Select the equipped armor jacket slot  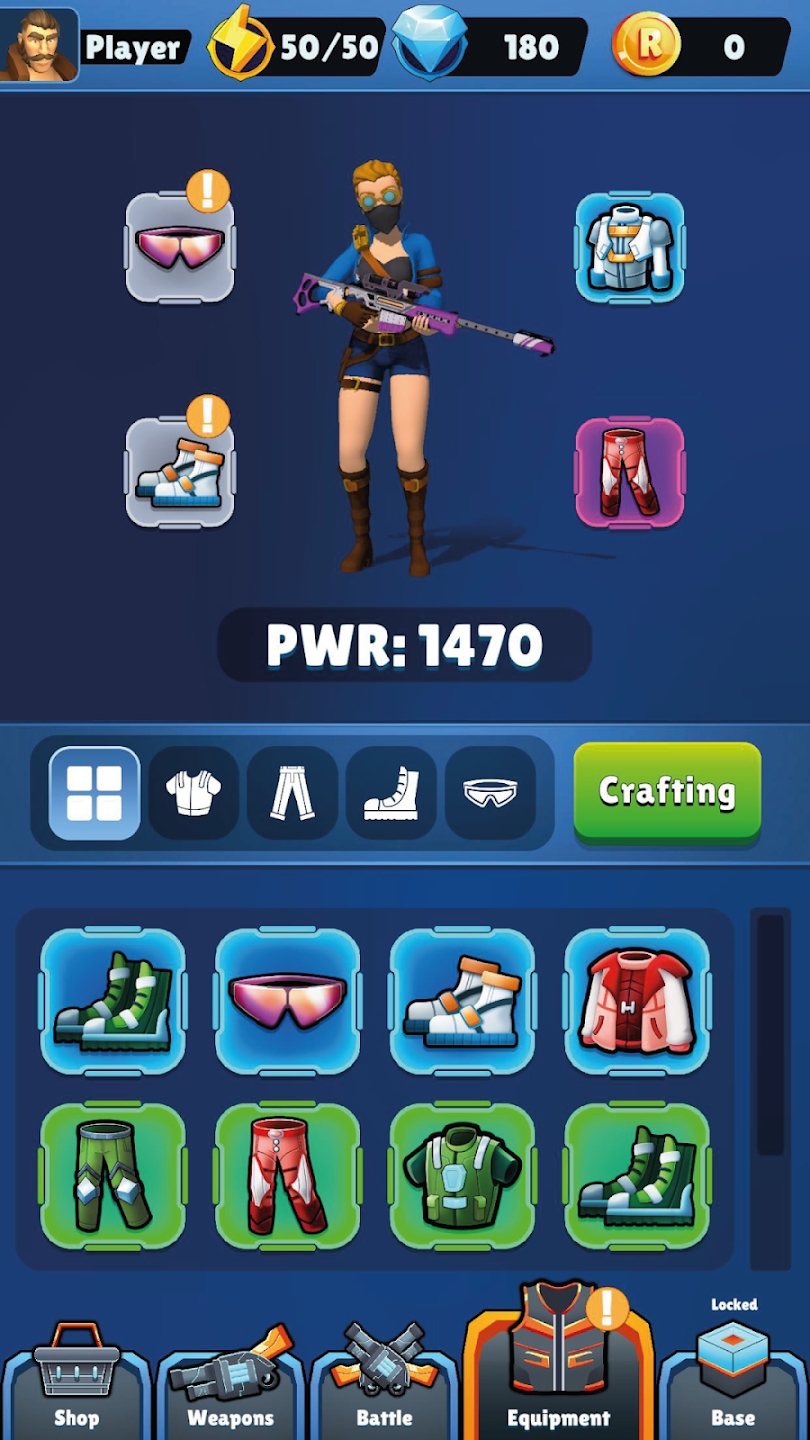pyautogui.click(x=630, y=247)
